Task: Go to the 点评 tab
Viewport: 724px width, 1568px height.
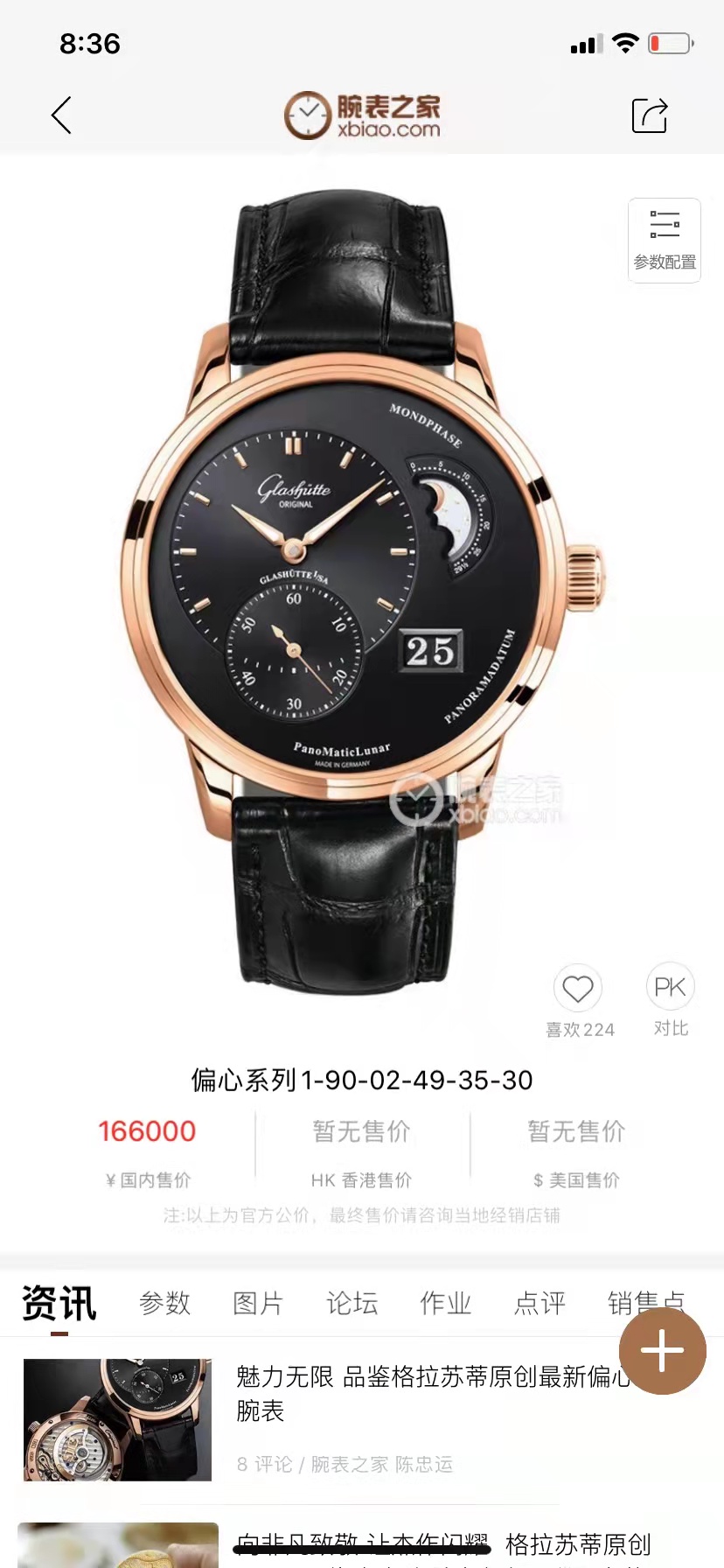Action: point(540,1303)
